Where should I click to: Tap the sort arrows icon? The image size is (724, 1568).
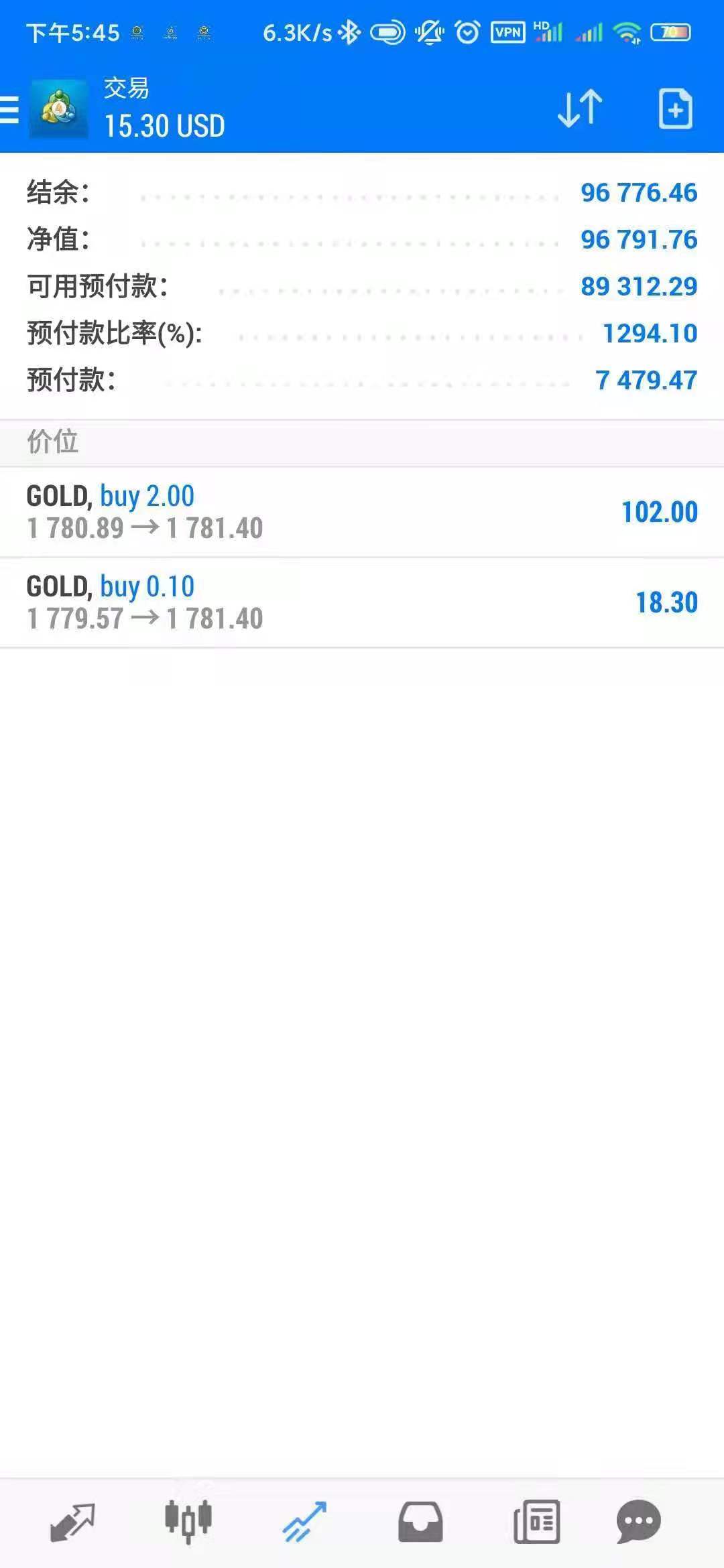[580, 109]
